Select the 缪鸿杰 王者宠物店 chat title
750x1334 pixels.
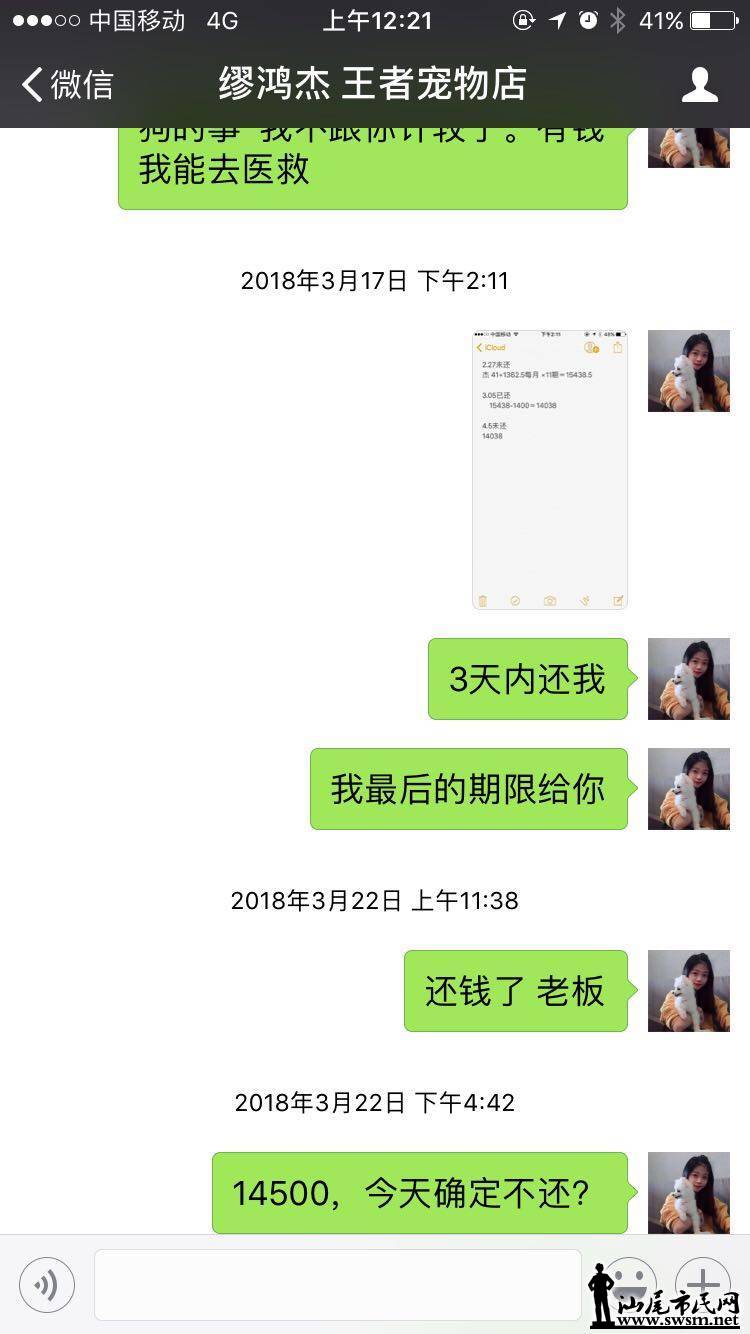[x=374, y=85]
